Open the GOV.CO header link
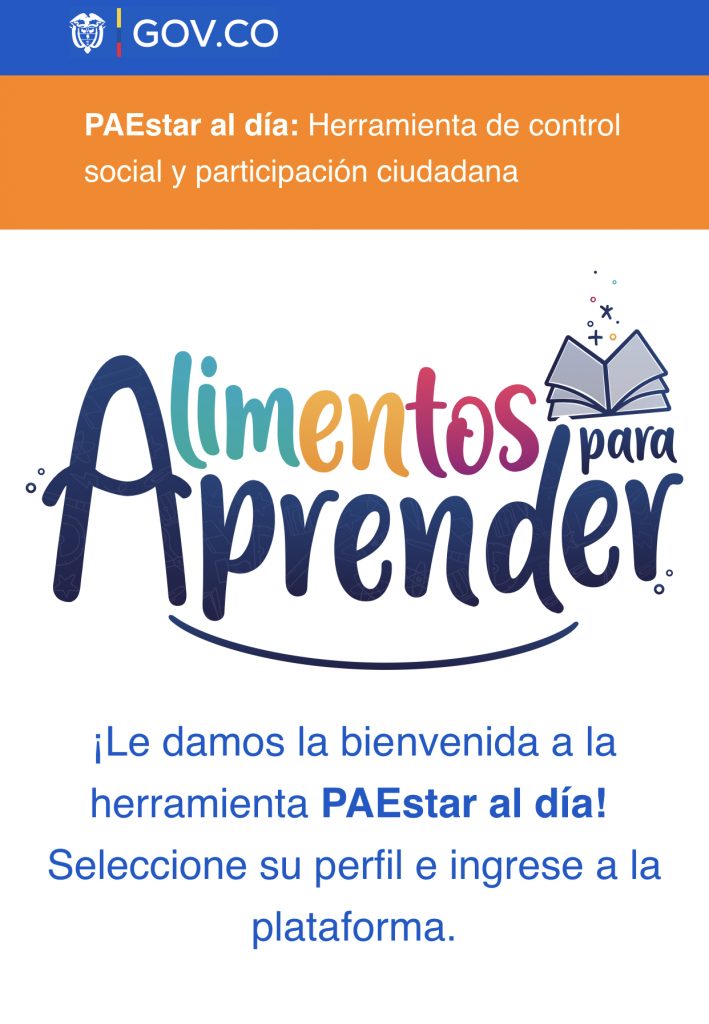709x1024 pixels. coord(173,34)
